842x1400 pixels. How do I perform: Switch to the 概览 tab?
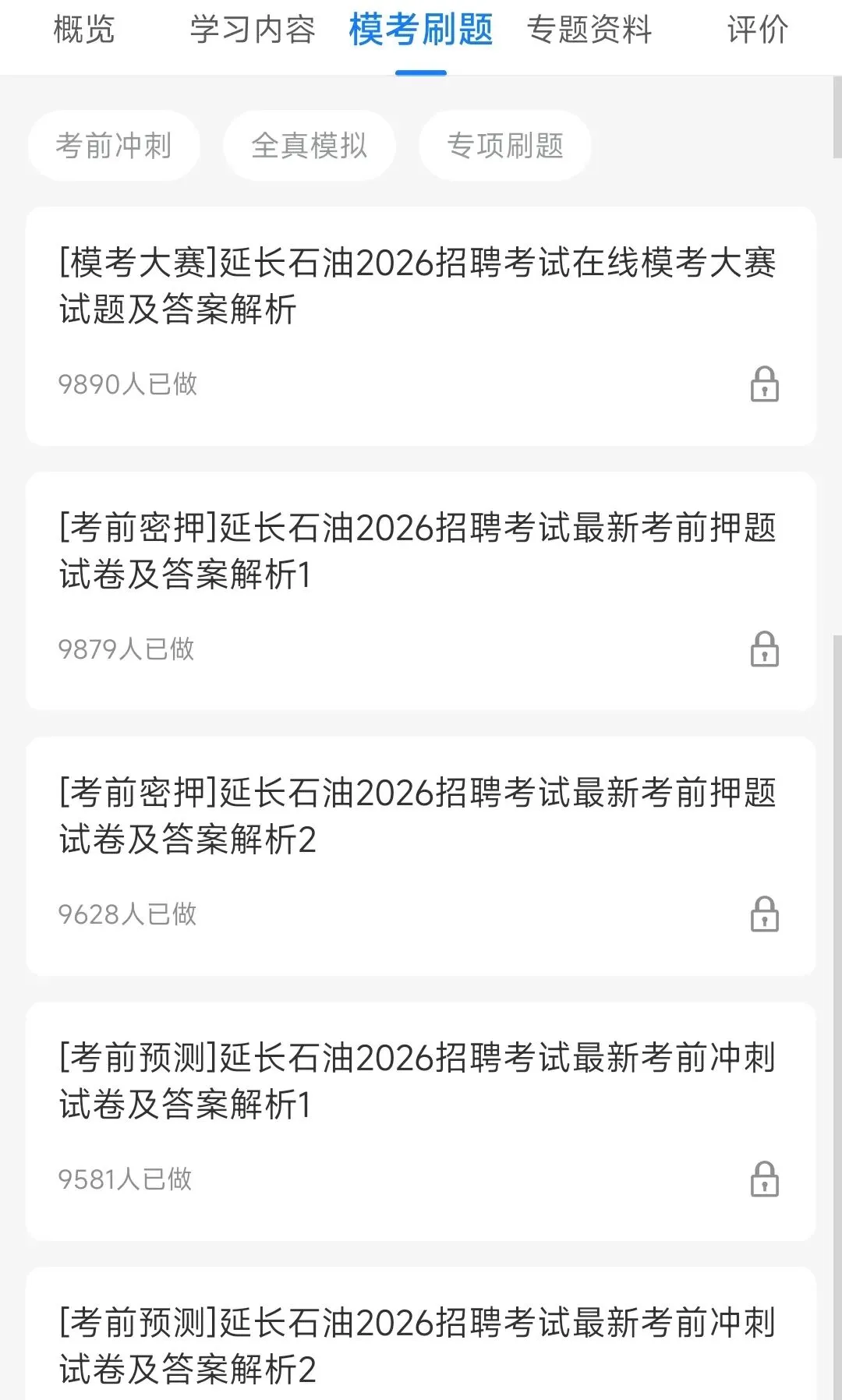84,30
